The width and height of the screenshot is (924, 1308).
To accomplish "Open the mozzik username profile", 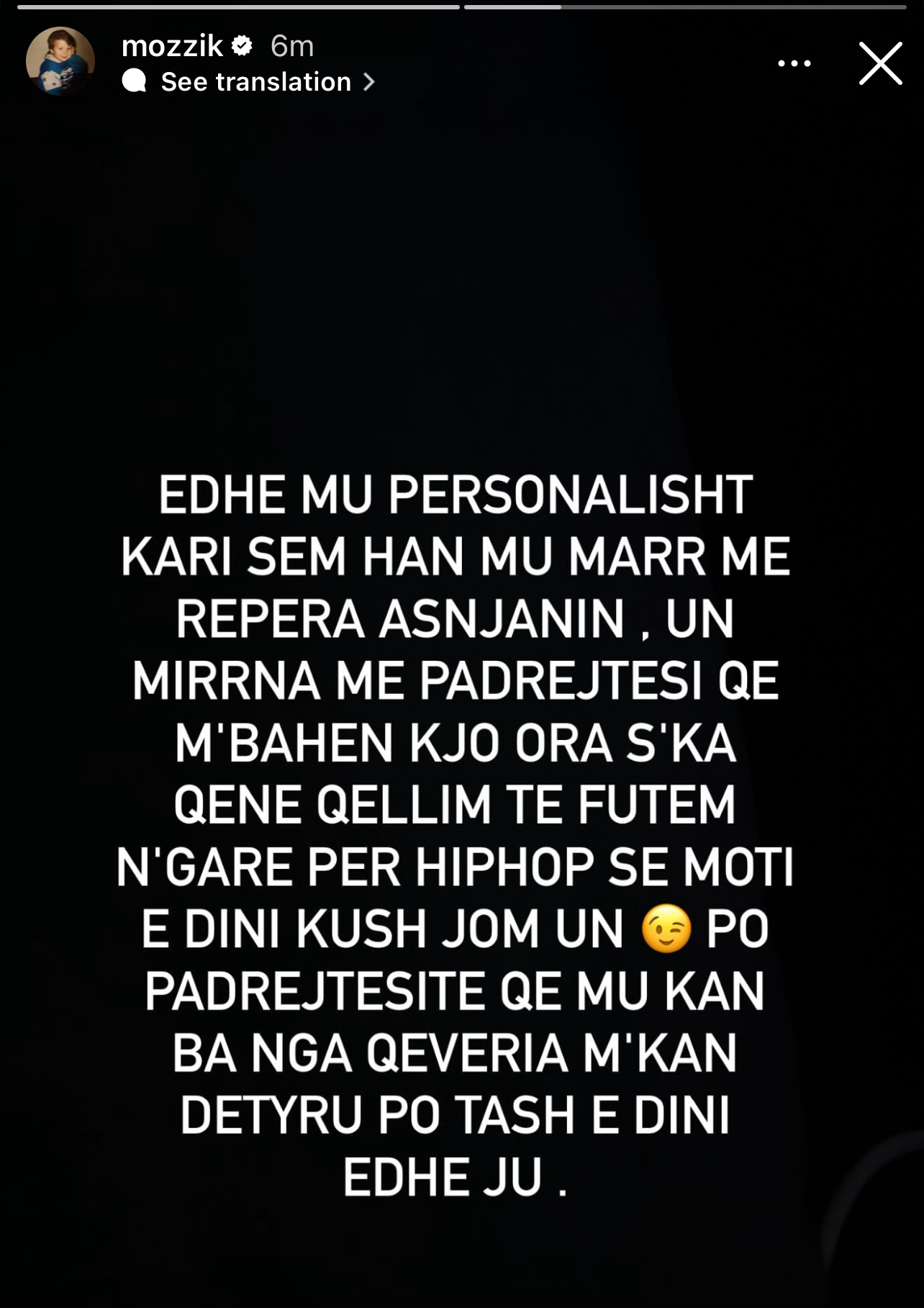I will 173,46.
